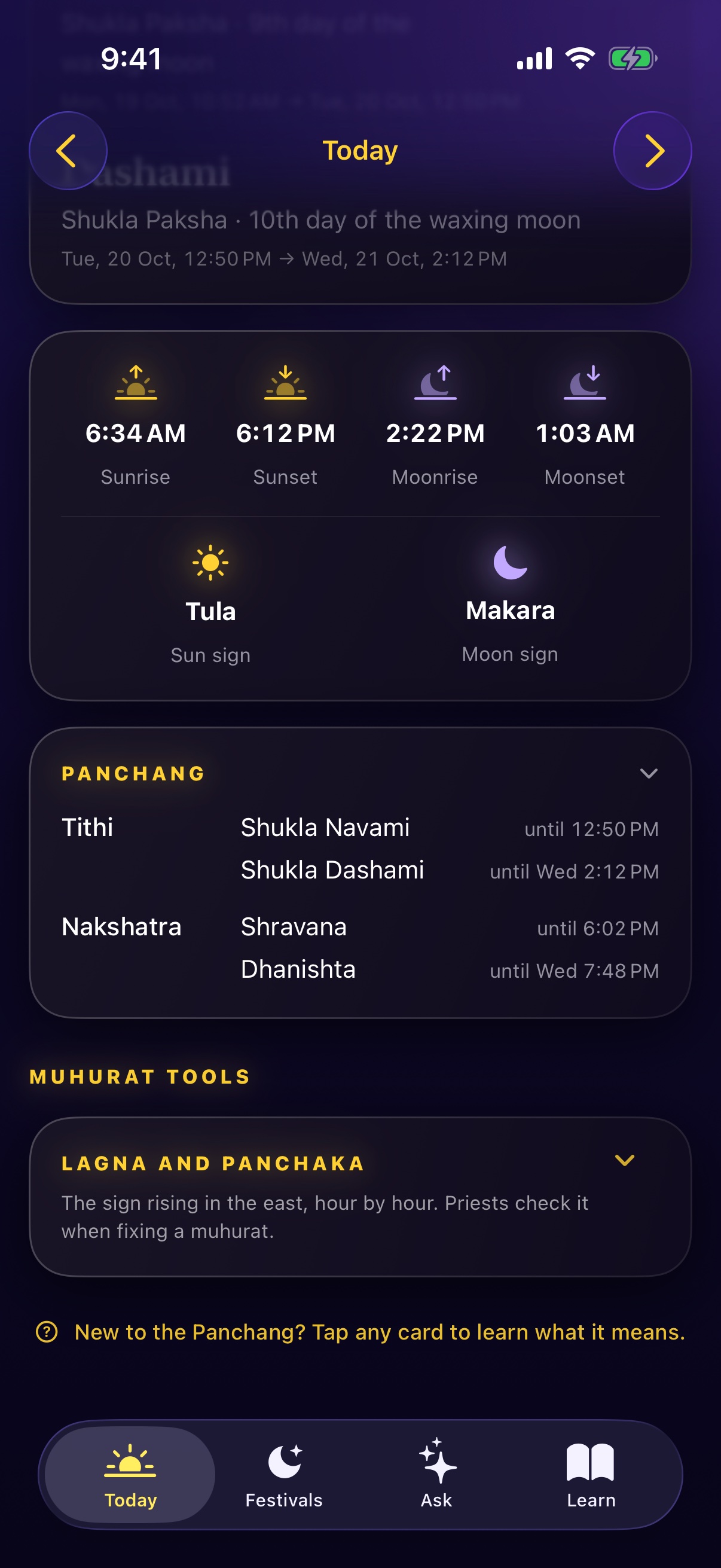
Task: Go to the previous day
Action: 68,150
